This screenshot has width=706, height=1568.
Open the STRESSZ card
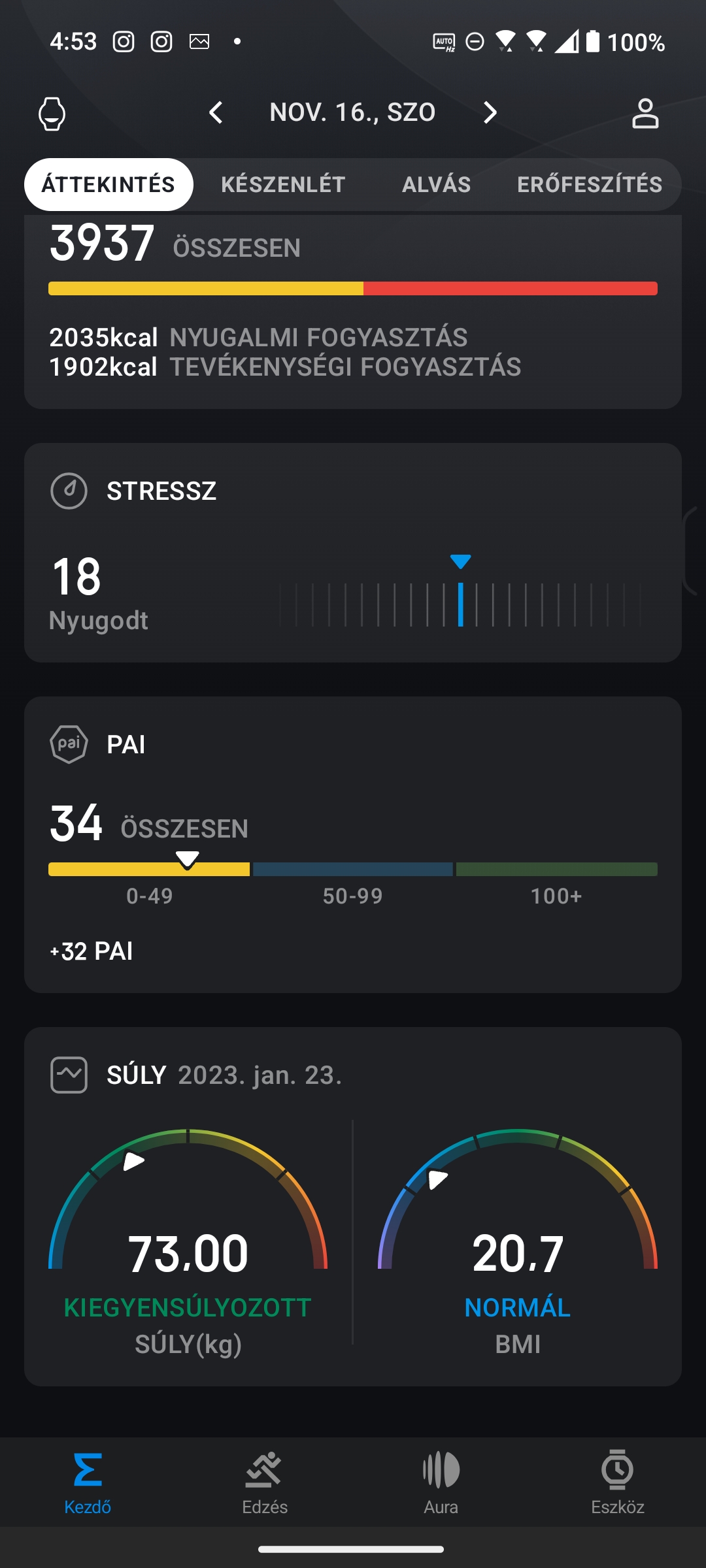[353, 553]
